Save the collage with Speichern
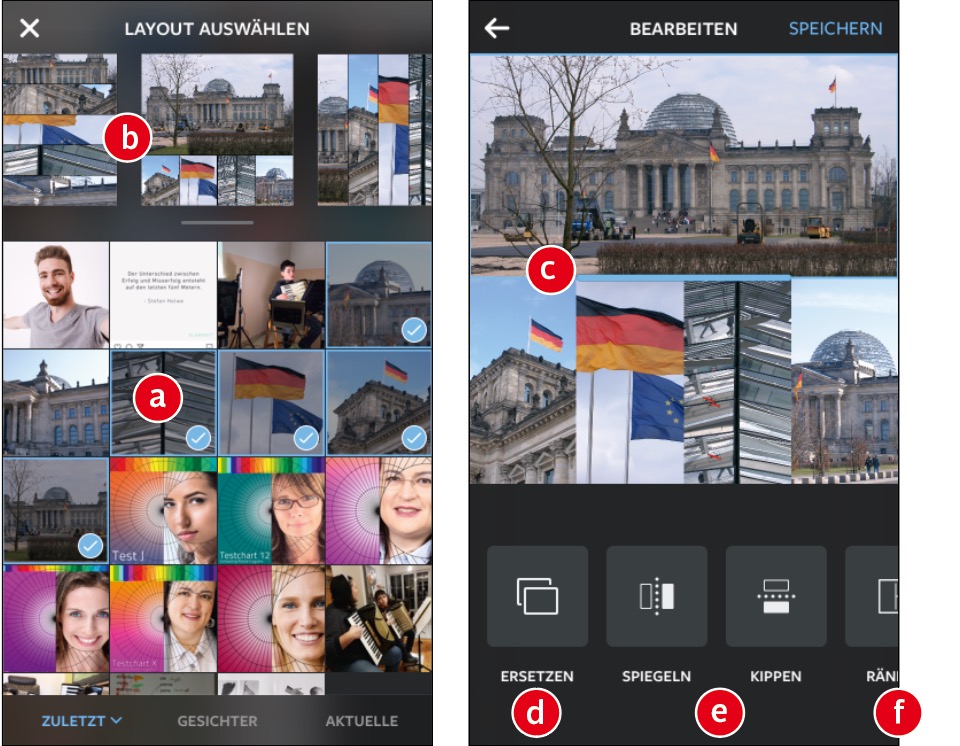Image resolution: width=960 pixels, height=746 pixels. coord(835,28)
